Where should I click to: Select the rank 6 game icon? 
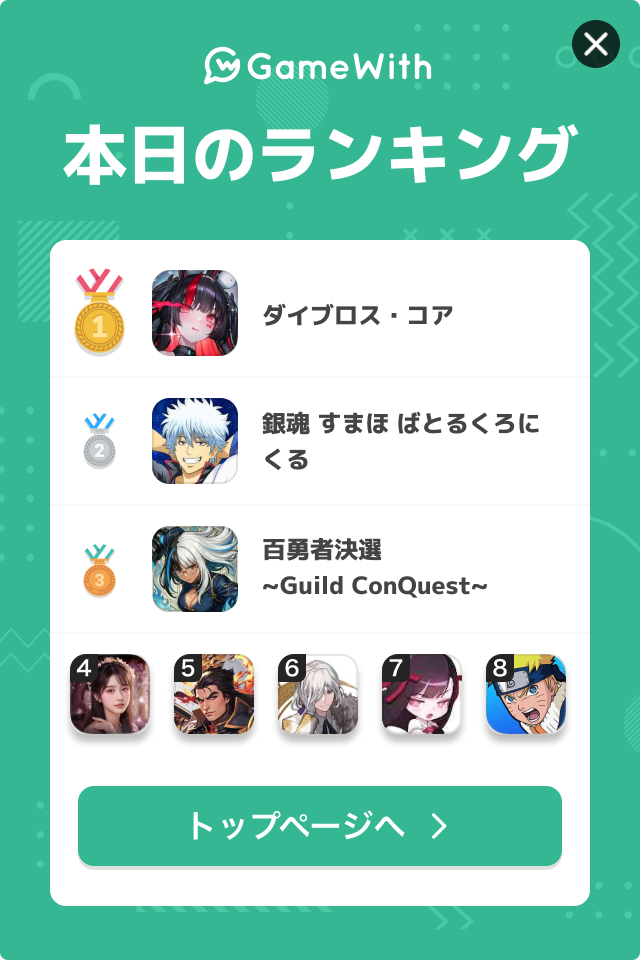(x=318, y=695)
